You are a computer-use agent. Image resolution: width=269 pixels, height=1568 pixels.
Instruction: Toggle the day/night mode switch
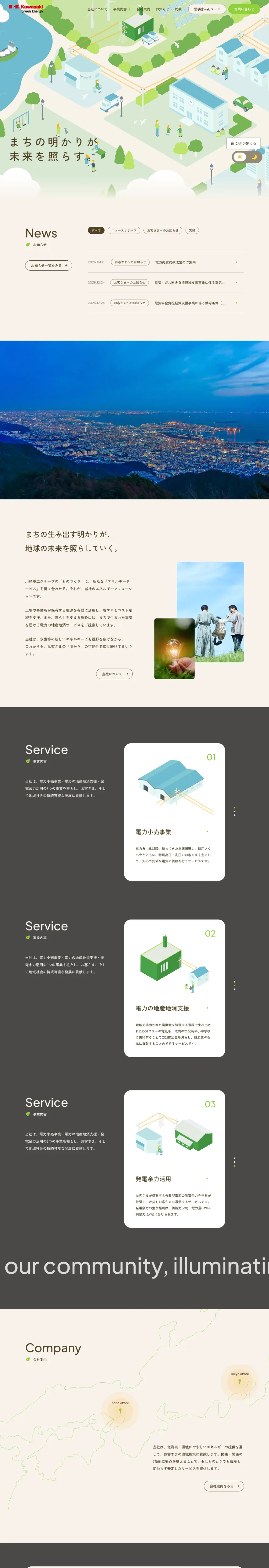pos(246,156)
